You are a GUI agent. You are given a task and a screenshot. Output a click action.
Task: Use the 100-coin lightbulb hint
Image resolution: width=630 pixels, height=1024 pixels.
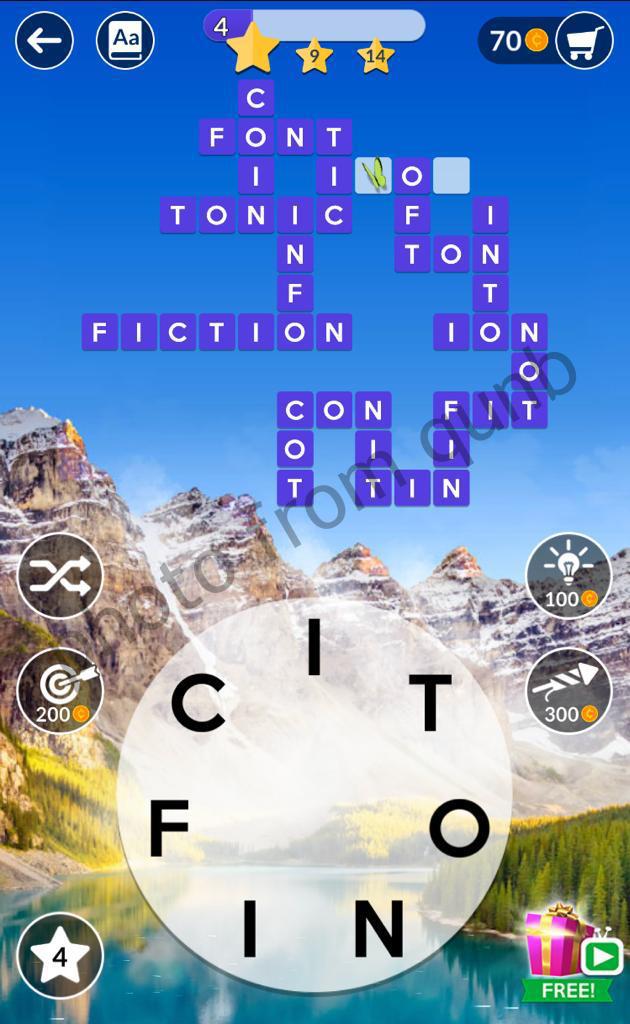coord(568,576)
